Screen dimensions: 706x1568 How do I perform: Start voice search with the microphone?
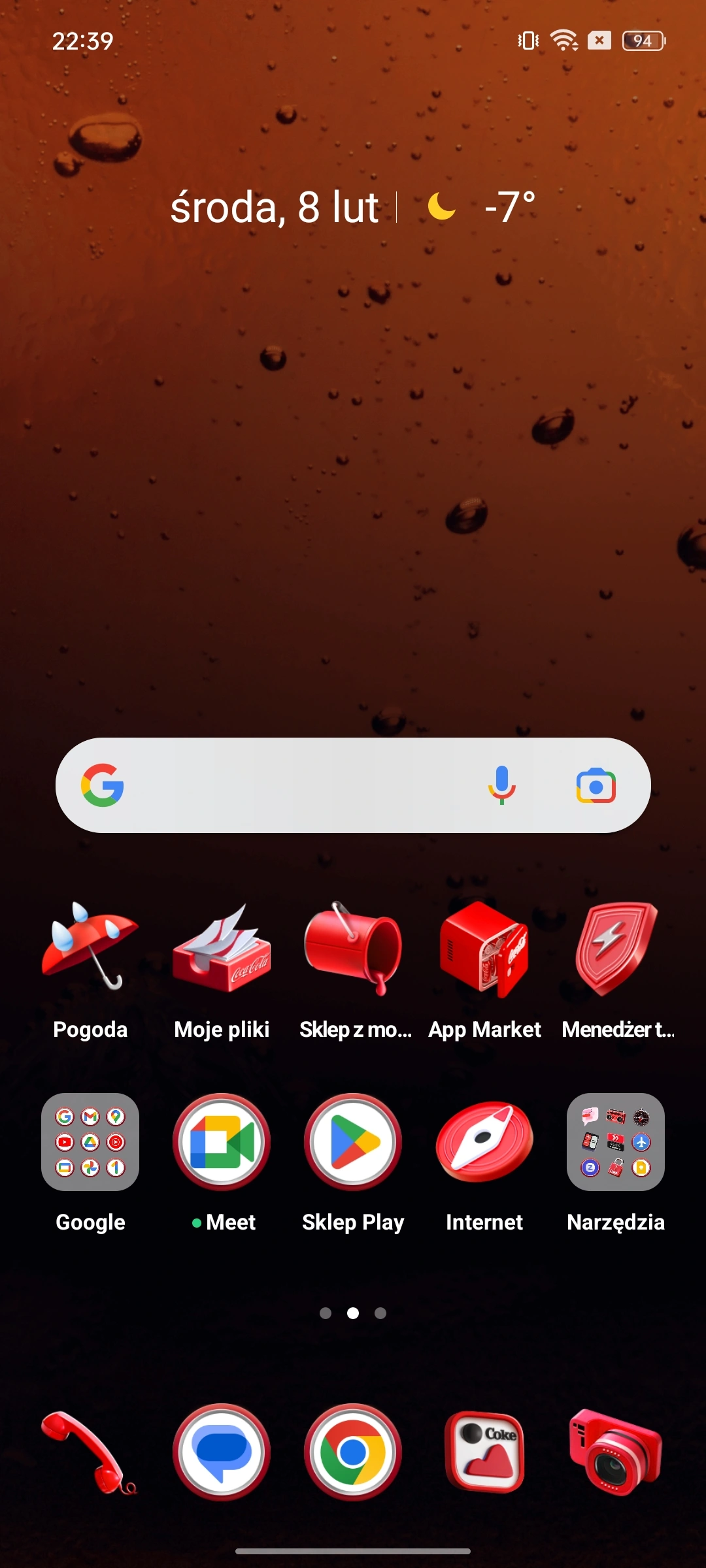point(501,785)
